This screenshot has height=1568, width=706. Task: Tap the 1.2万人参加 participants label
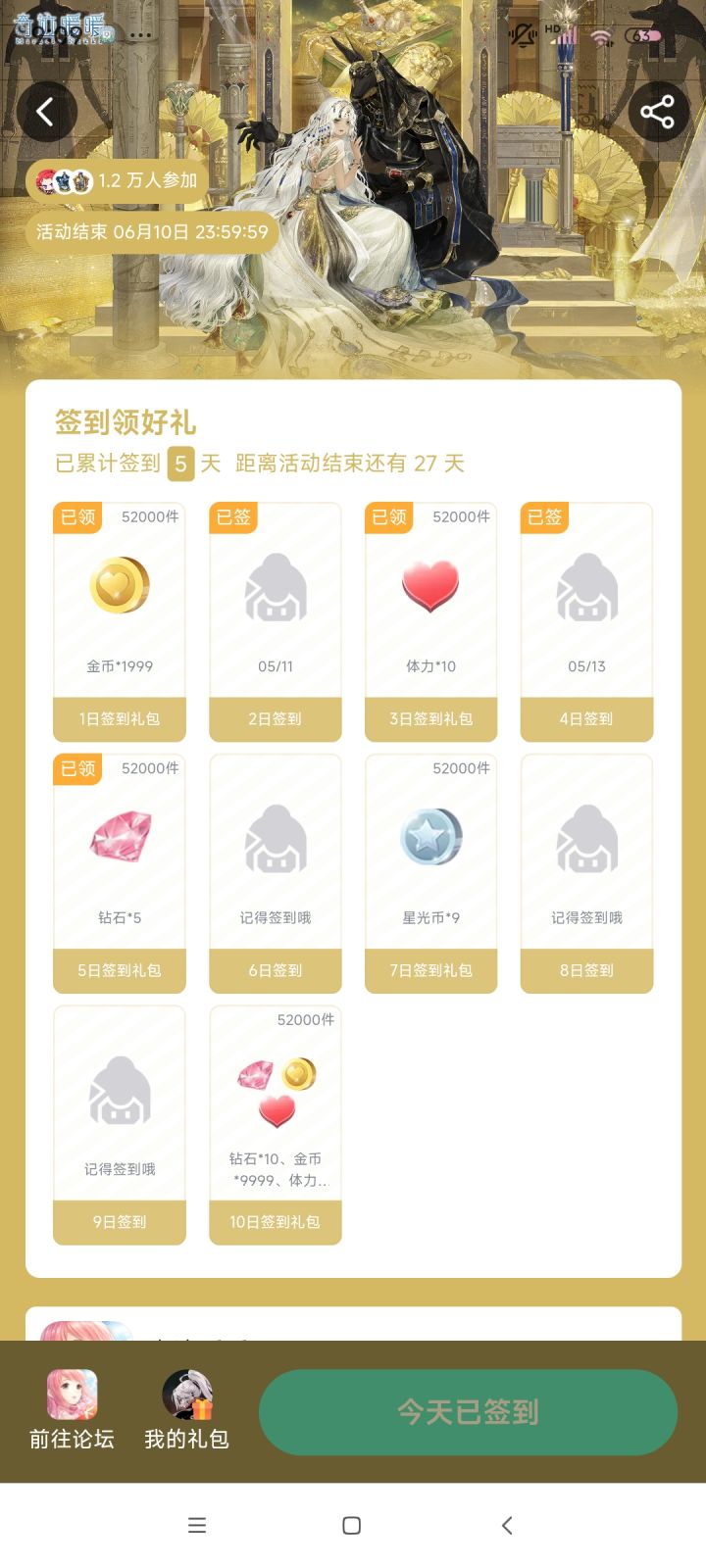145,181
